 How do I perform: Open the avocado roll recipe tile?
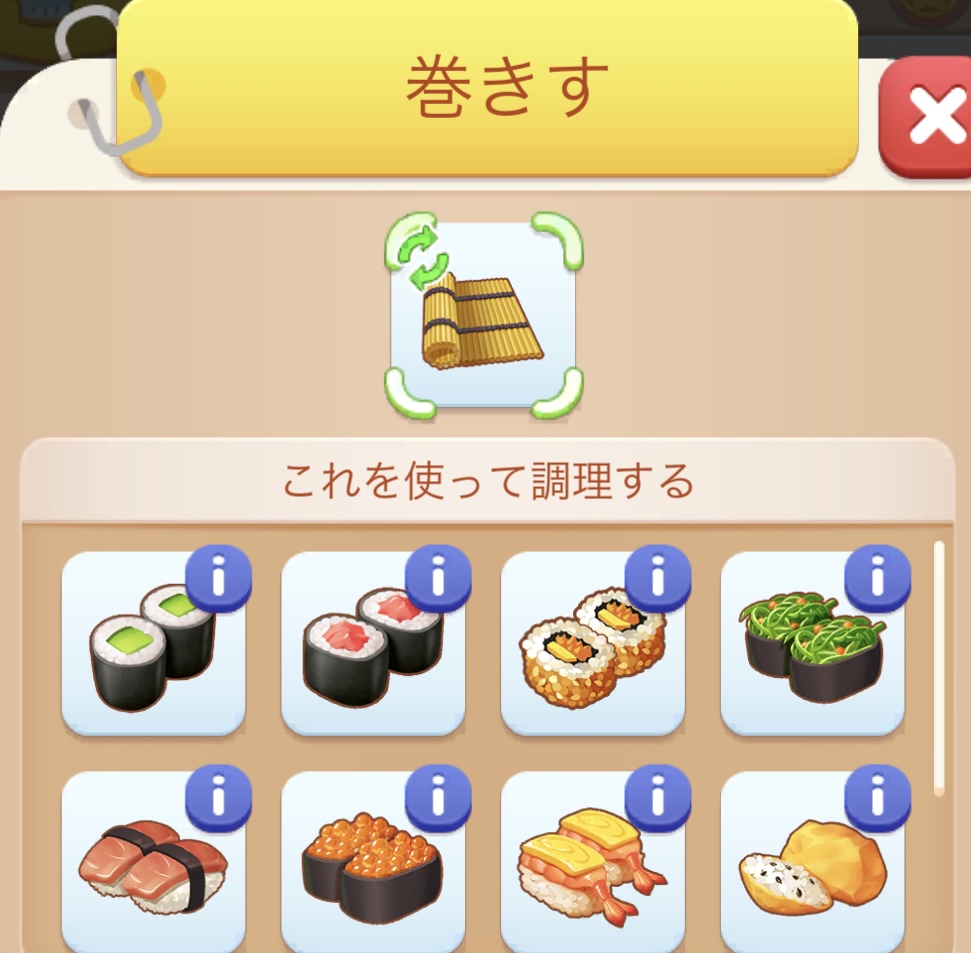click(150, 650)
